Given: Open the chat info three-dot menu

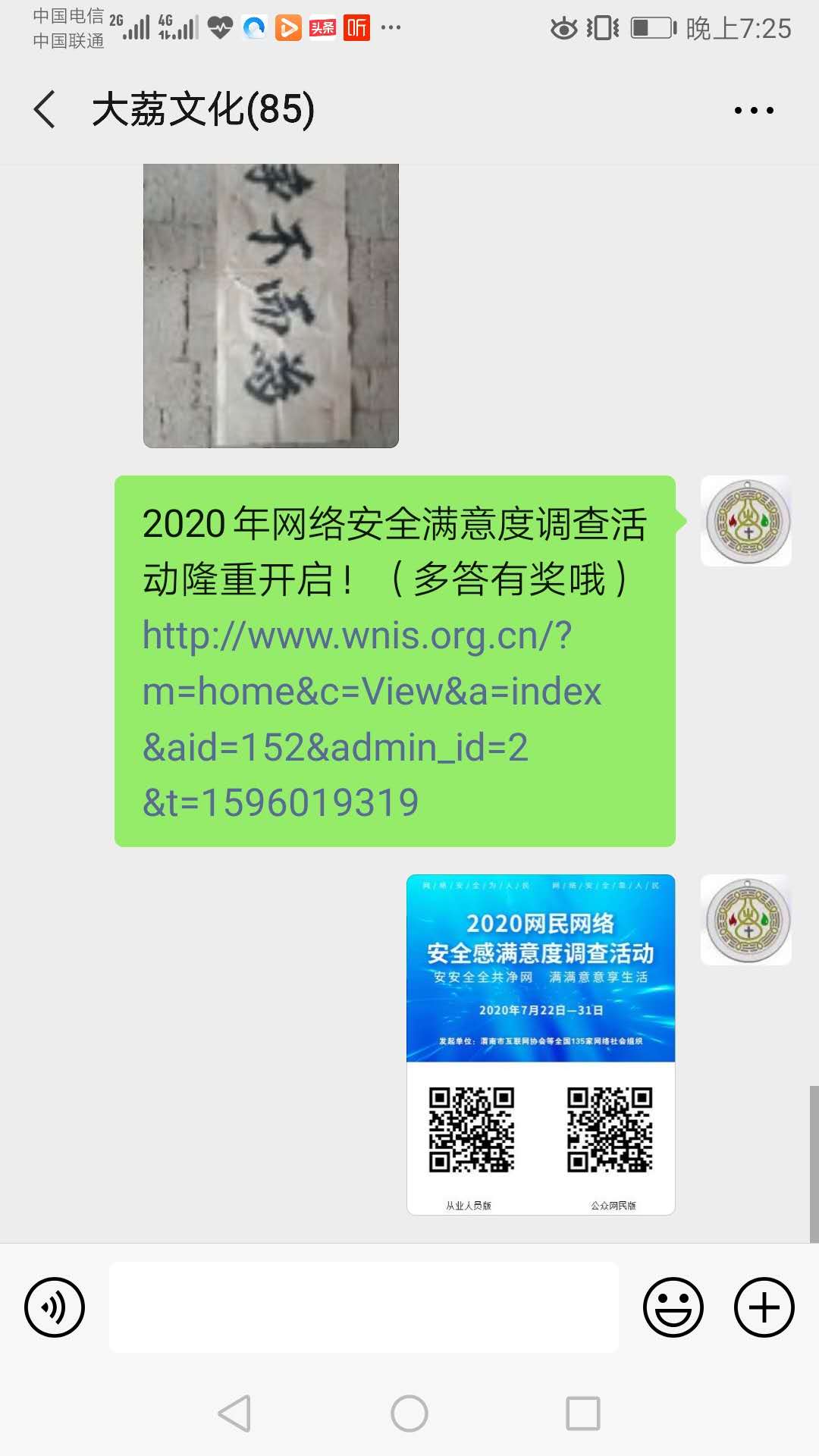Looking at the screenshot, I should 754,111.
